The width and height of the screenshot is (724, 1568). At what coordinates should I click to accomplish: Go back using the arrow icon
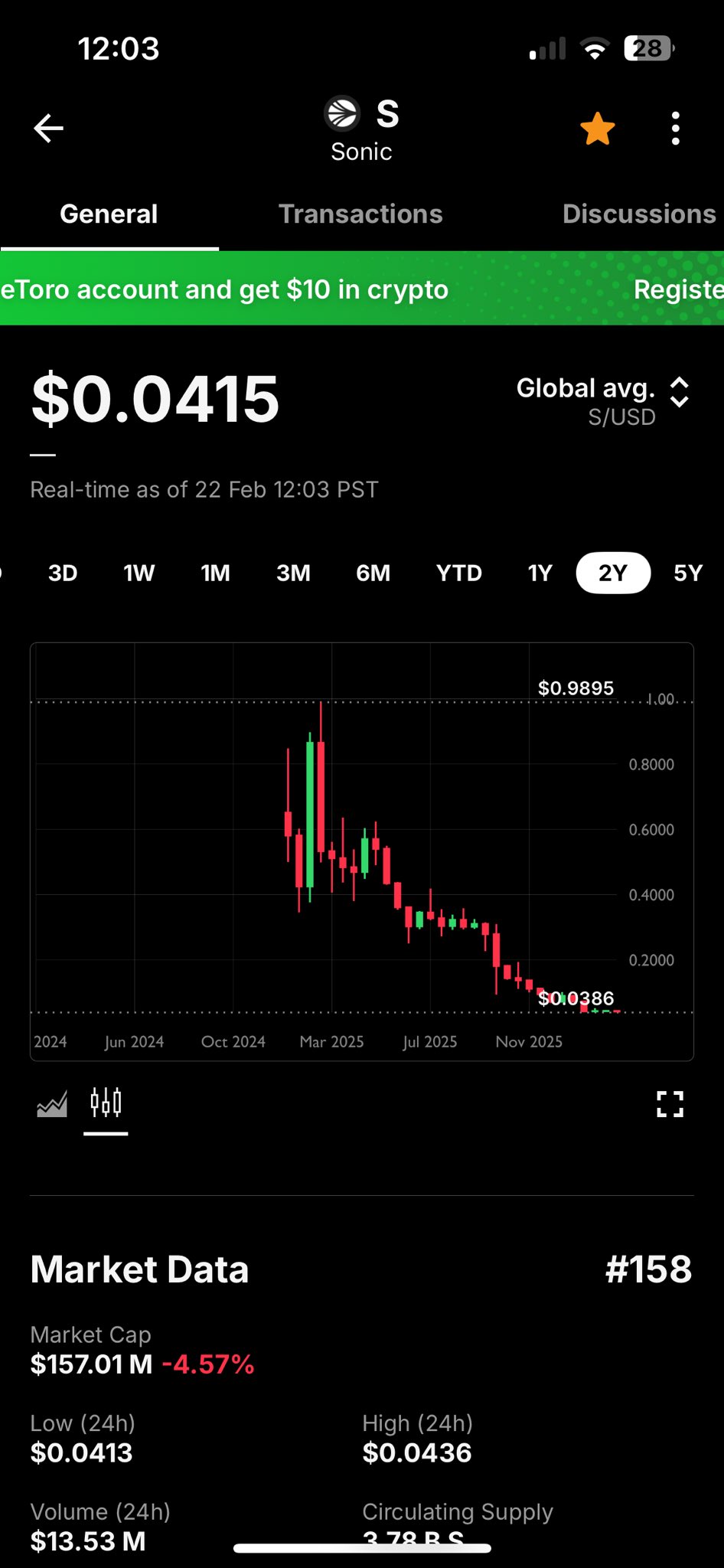pos(48,129)
